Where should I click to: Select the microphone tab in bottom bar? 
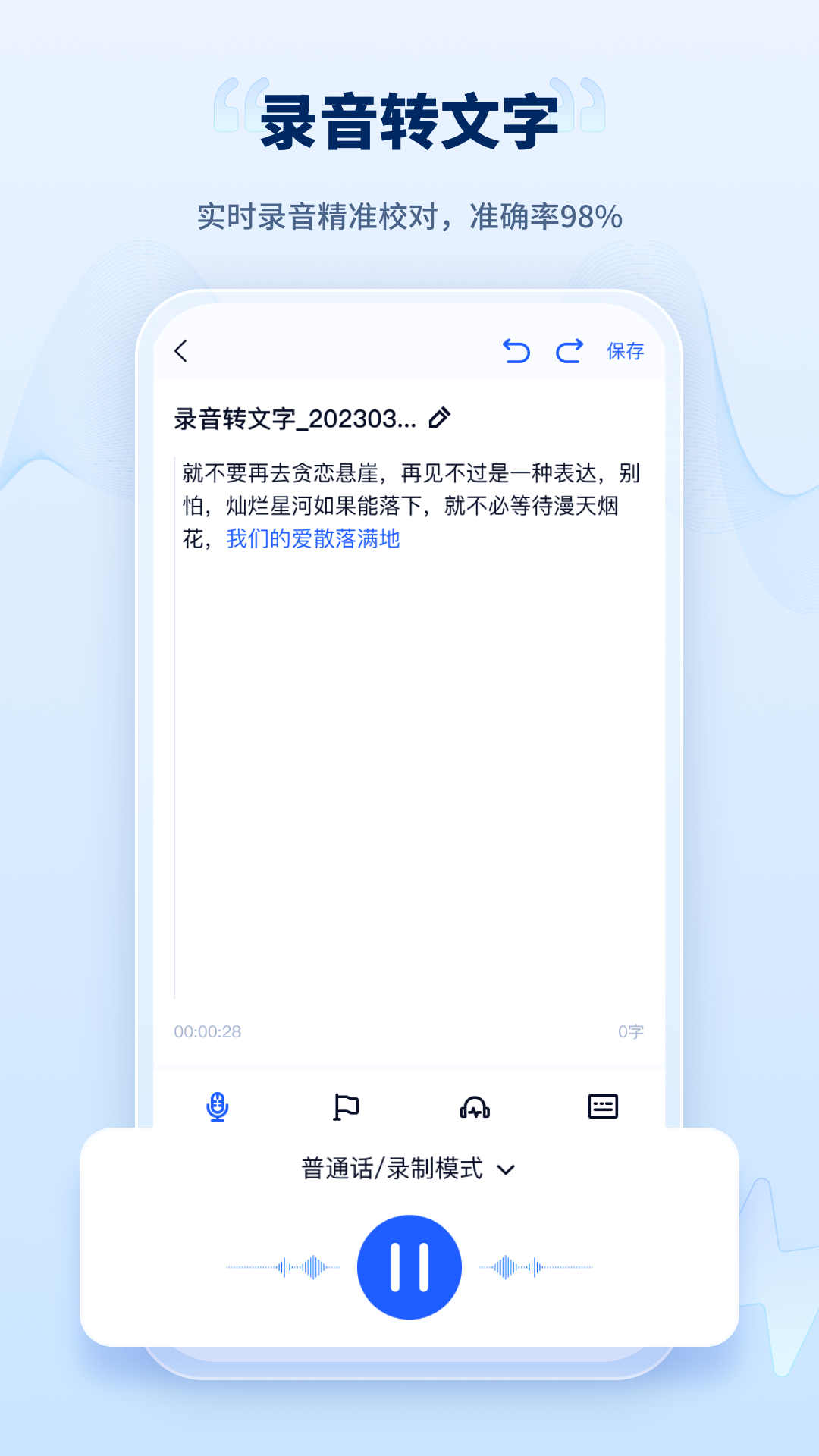[218, 1108]
